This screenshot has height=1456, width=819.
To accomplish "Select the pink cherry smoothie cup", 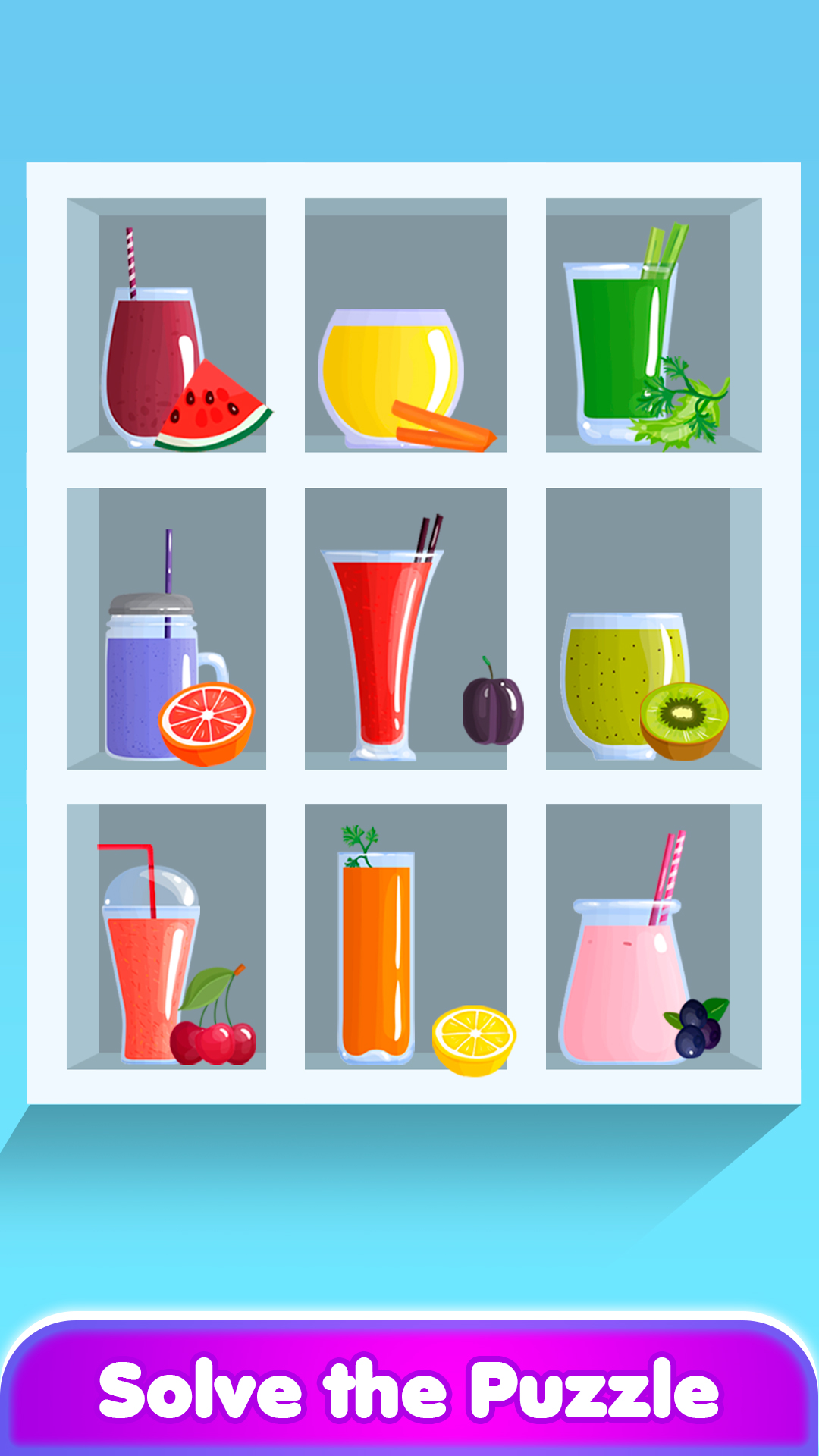I will click(152, 978).
